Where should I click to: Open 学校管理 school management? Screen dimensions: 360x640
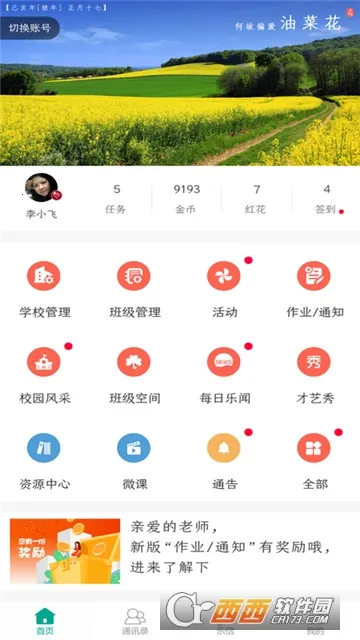click(44, 290)
